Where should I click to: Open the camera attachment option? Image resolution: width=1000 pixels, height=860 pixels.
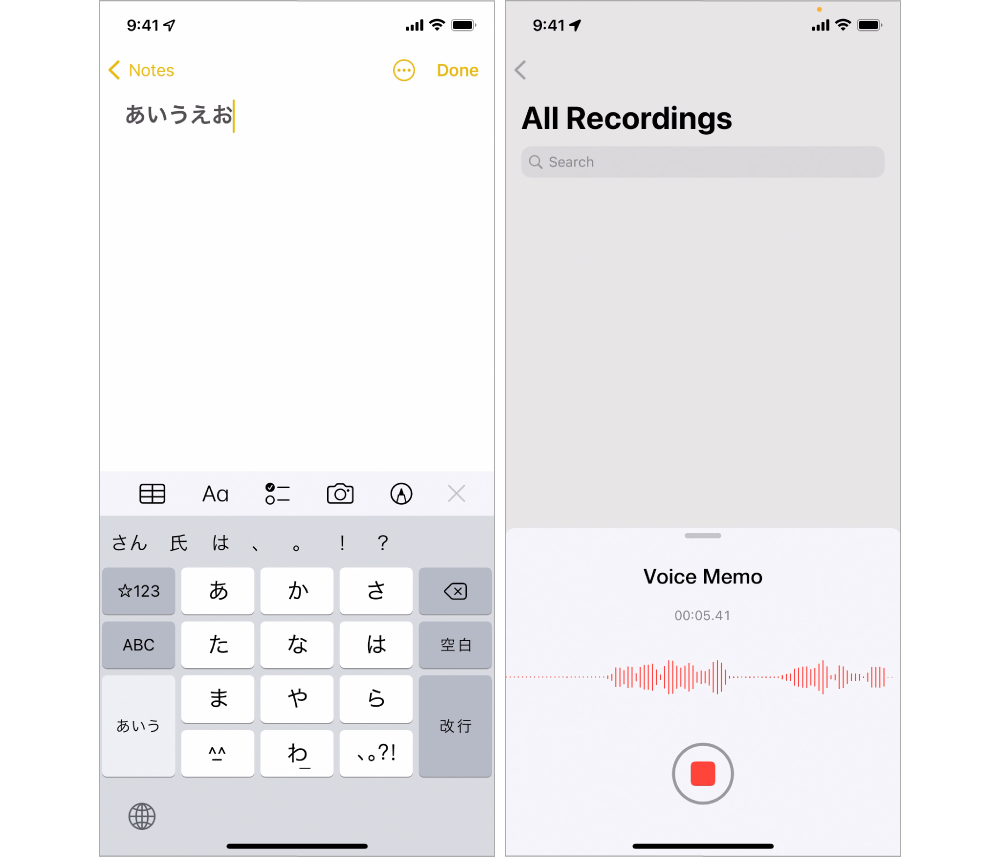[340, 493]
